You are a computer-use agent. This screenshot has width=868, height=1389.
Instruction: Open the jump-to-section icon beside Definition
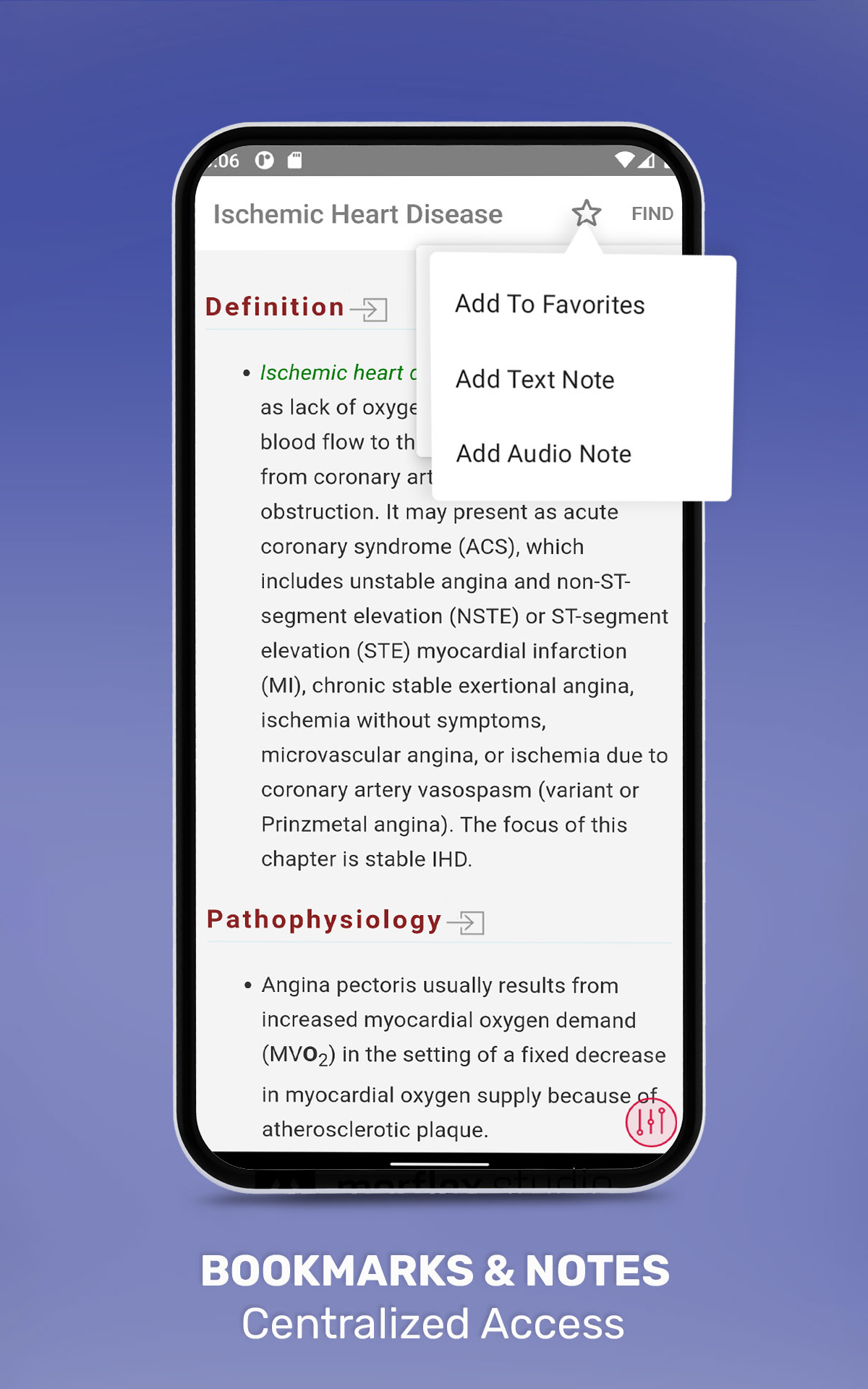[x=372, y=310]
